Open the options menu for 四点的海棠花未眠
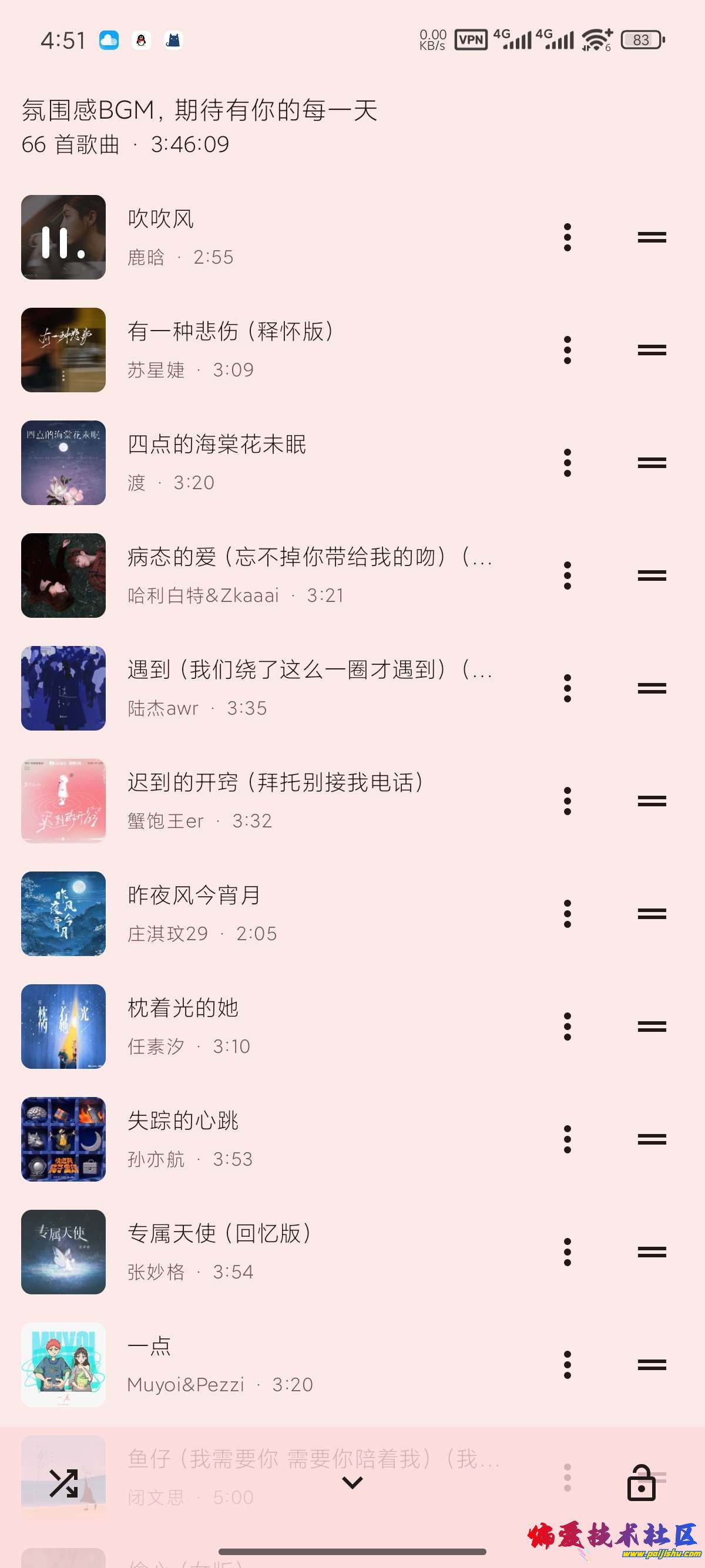This screenshot has height=1568, width=705. click(566, 462)
